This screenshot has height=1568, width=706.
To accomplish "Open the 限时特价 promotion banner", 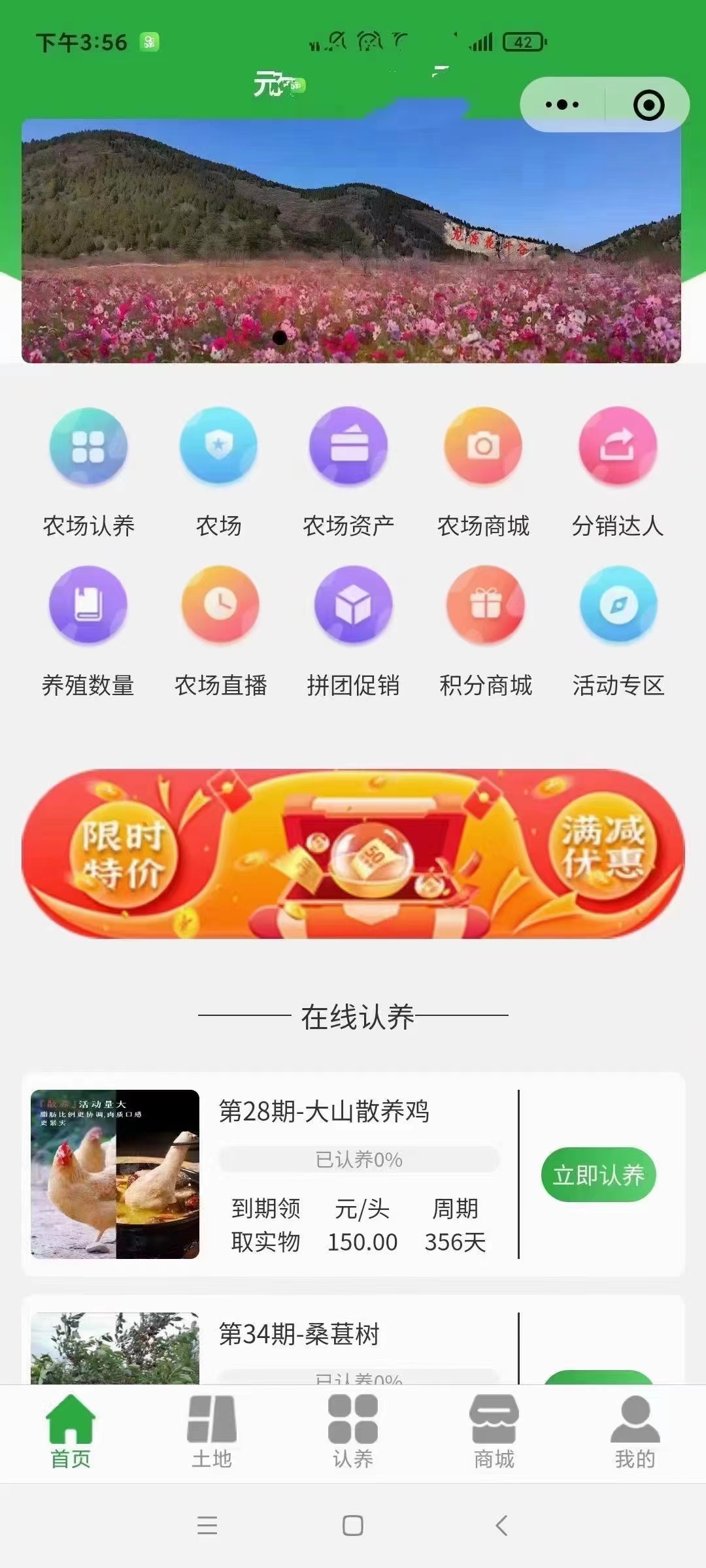I will [353, 853].
